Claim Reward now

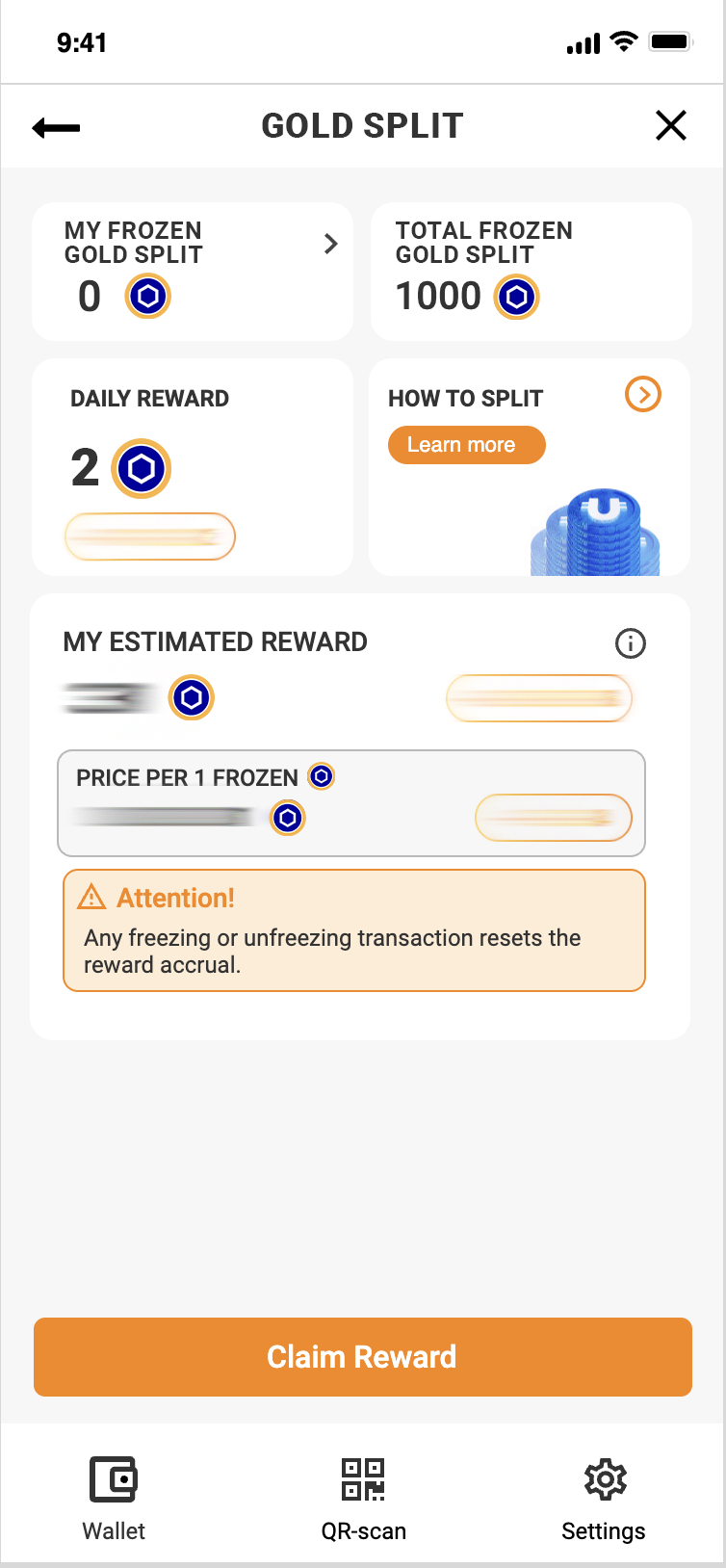[x=363, y=1357]
